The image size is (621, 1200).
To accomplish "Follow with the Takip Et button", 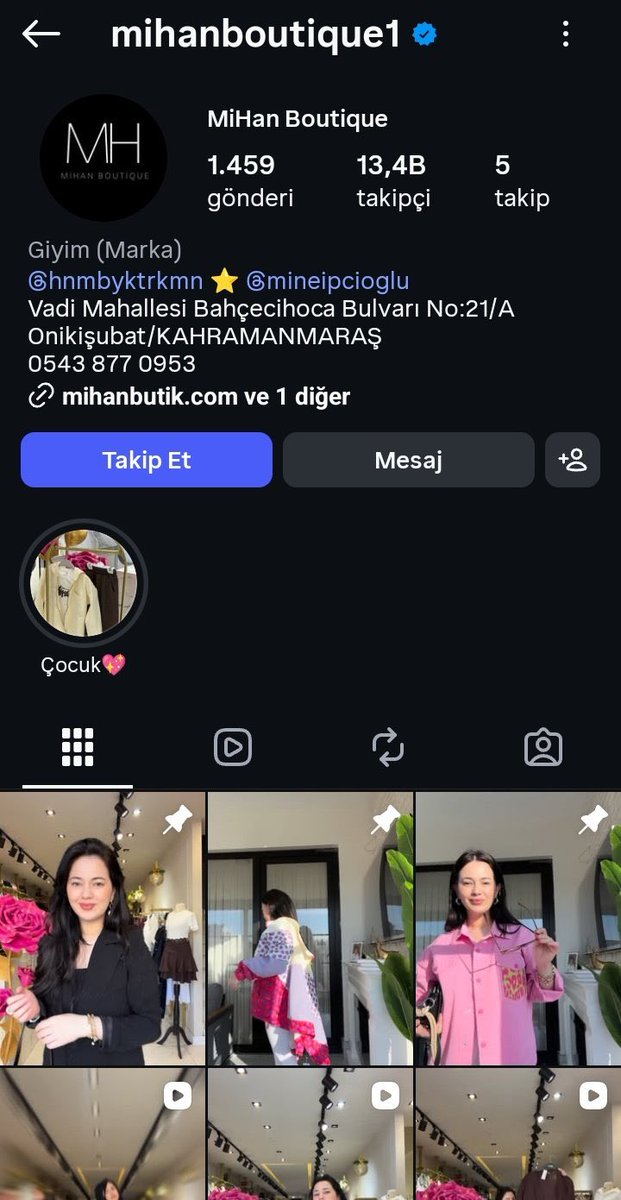I will [146, 460].
